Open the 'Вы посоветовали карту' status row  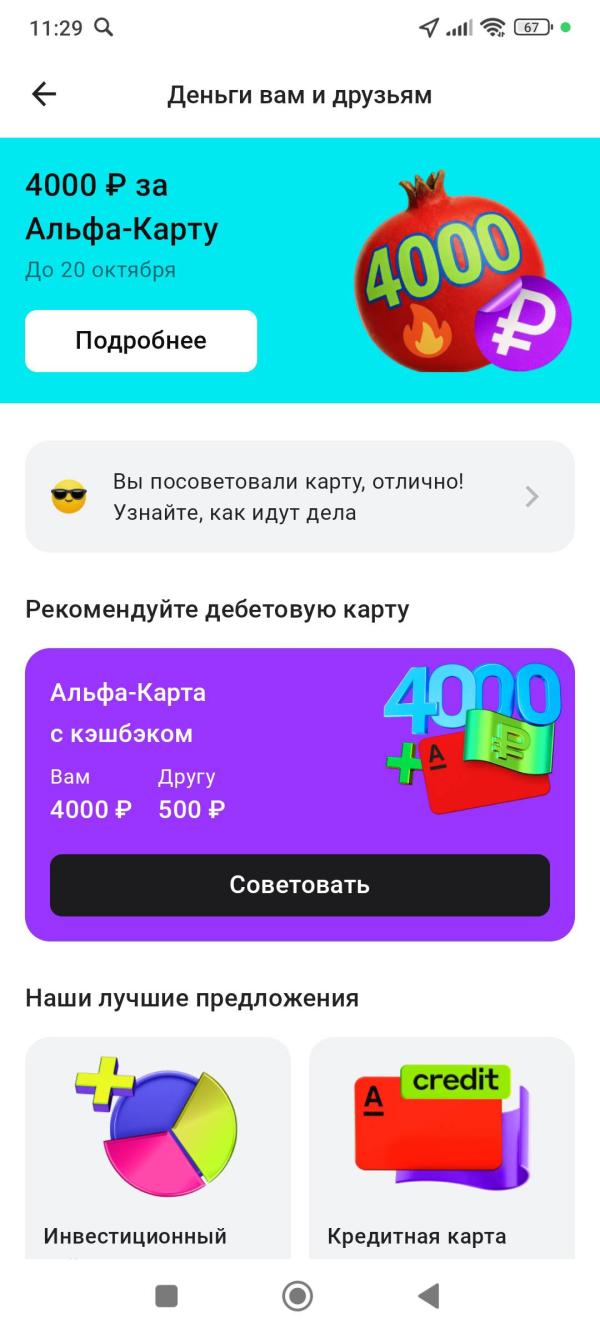pos(300,497)
